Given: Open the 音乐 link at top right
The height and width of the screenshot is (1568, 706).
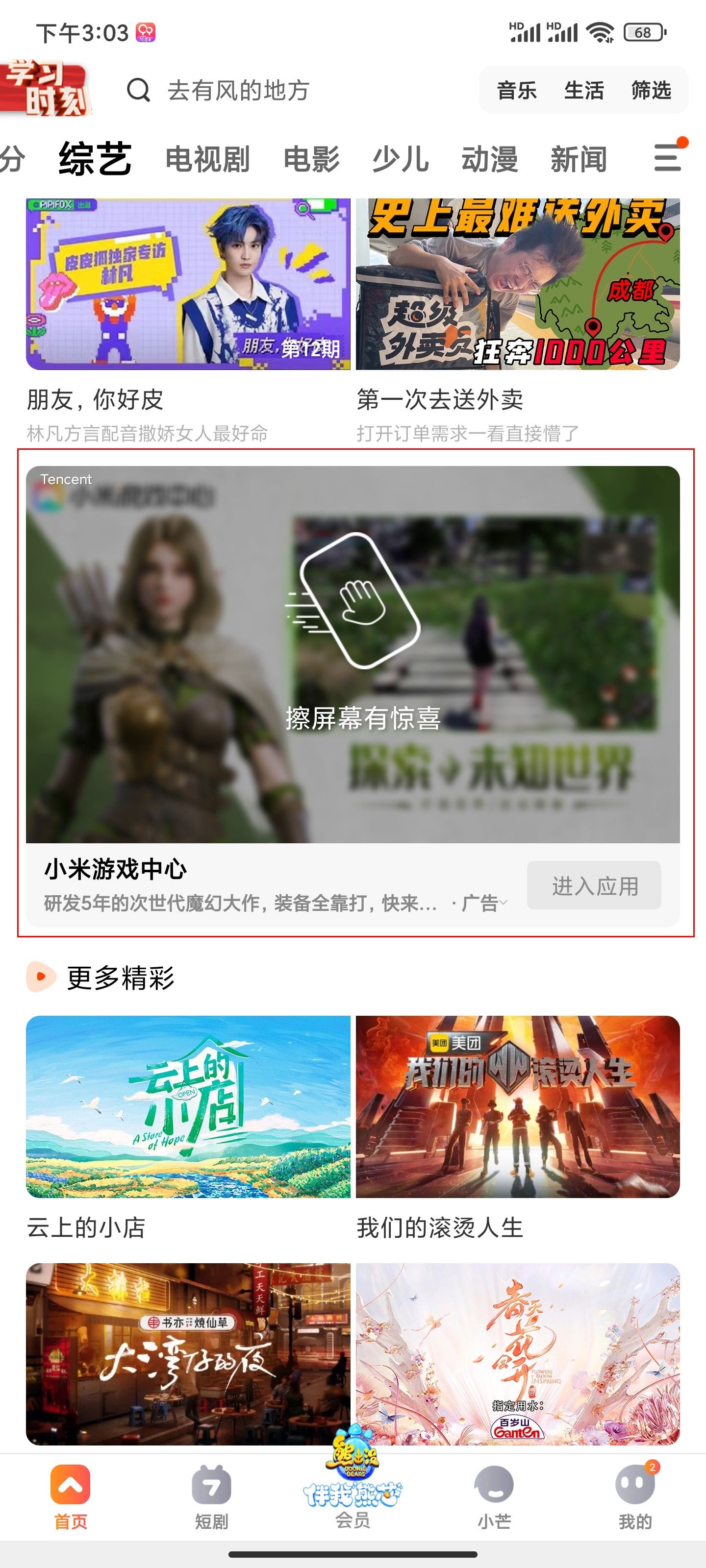Looking at the screenshot, I should (x=517, y=90).
